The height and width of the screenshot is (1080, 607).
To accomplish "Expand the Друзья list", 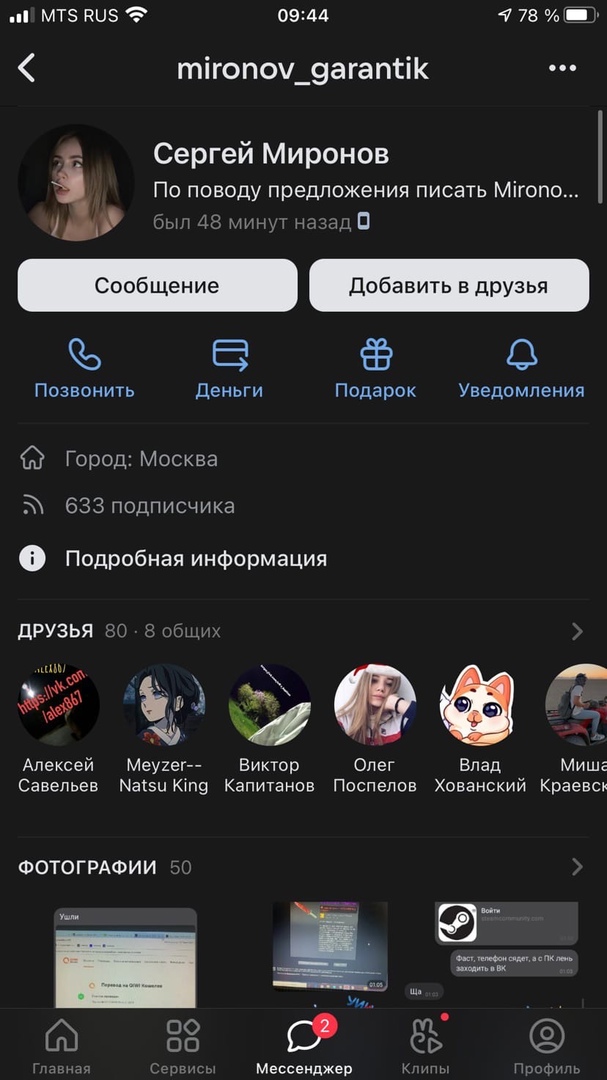I will point(577,631).
